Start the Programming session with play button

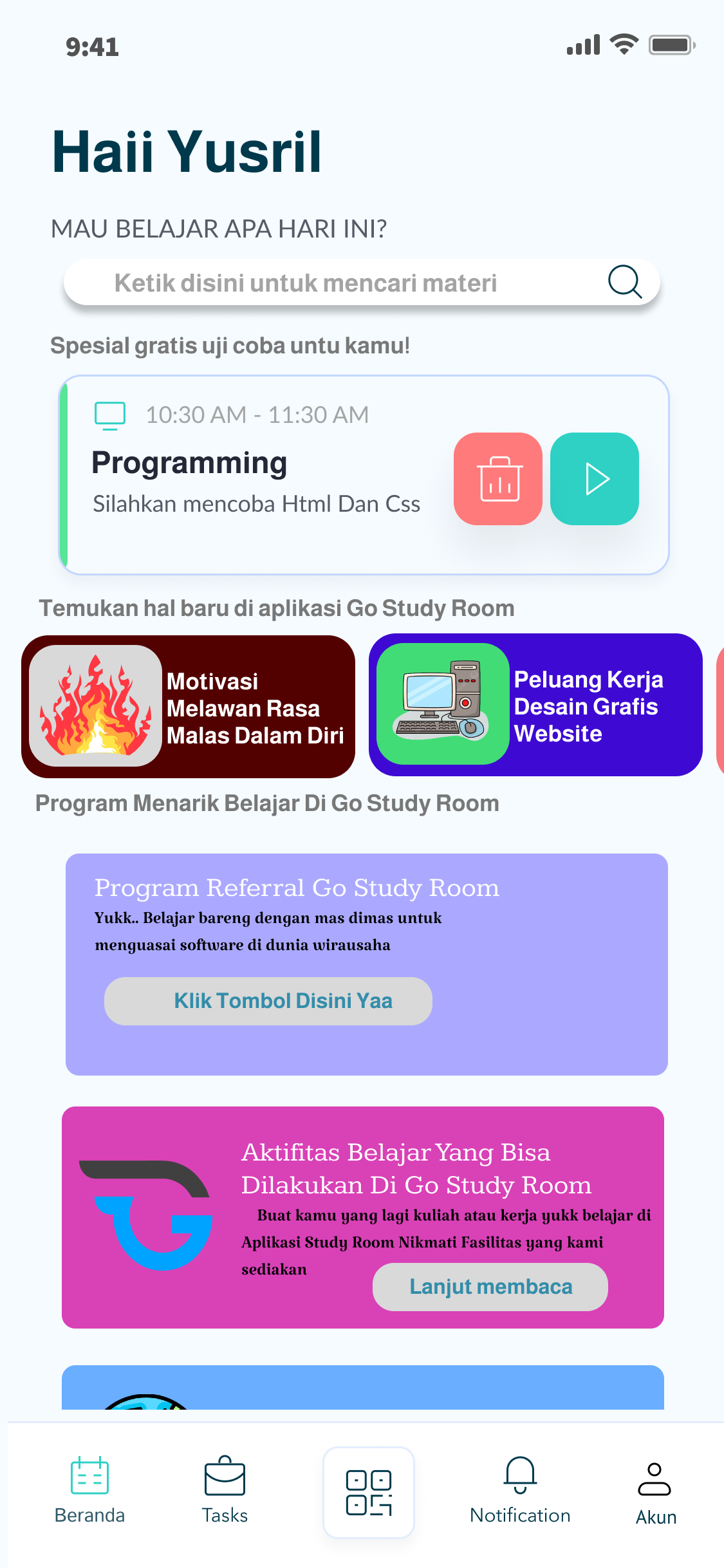point(595,479)
